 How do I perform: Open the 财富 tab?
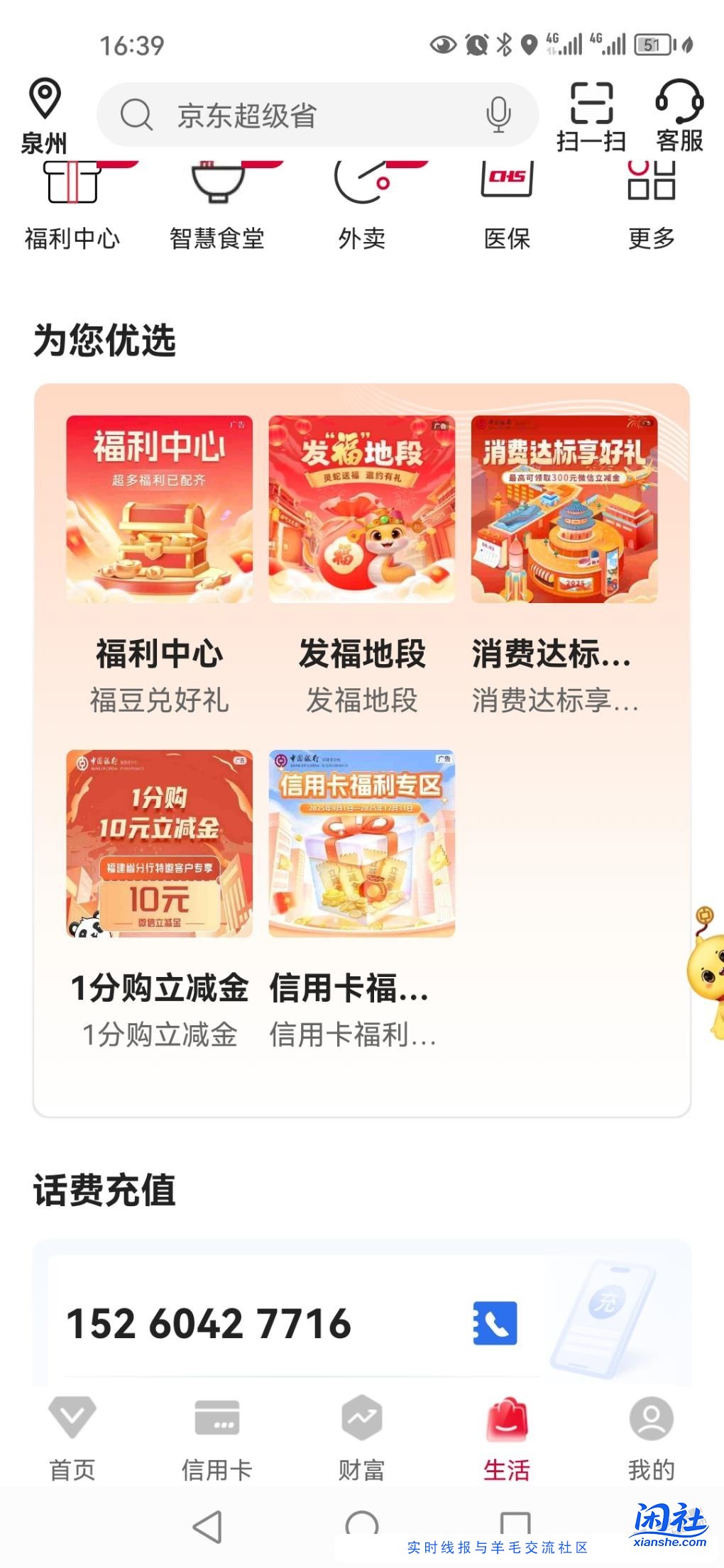point(362,1440)
